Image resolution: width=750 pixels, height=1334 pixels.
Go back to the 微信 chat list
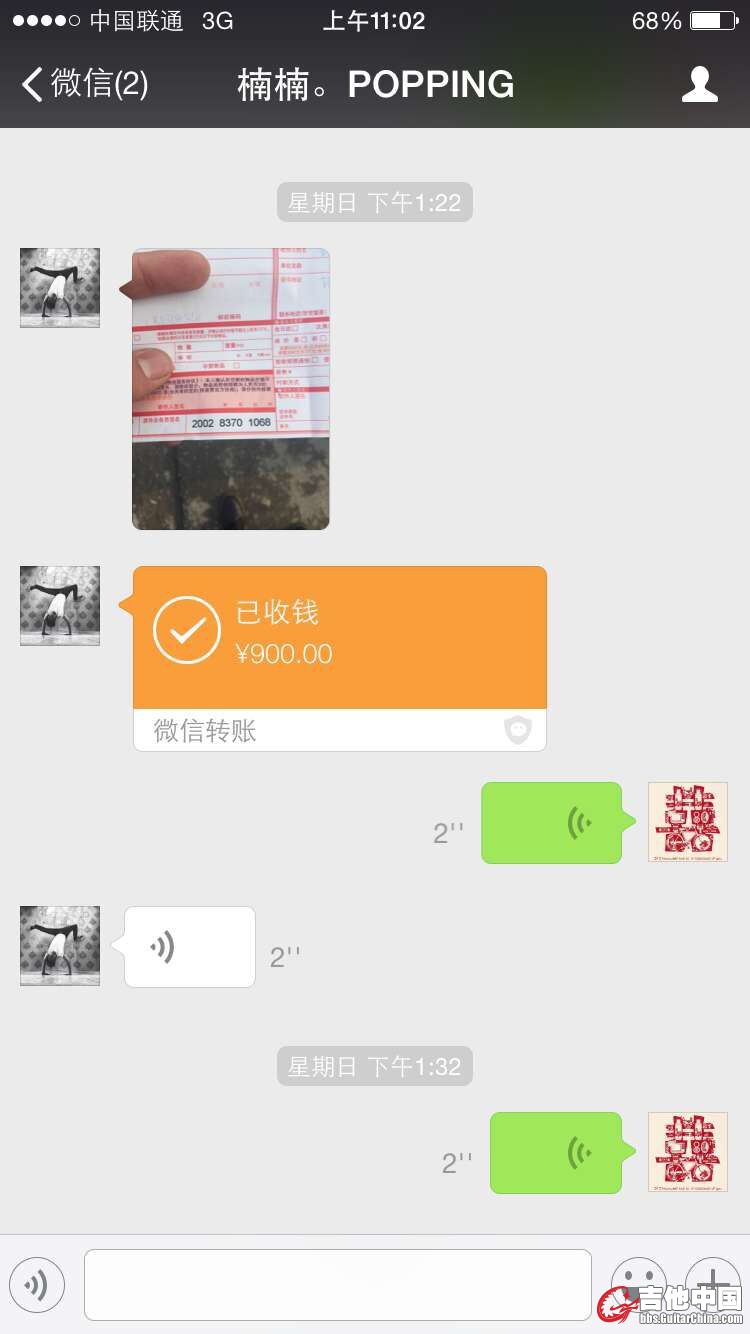coord(84,84)
